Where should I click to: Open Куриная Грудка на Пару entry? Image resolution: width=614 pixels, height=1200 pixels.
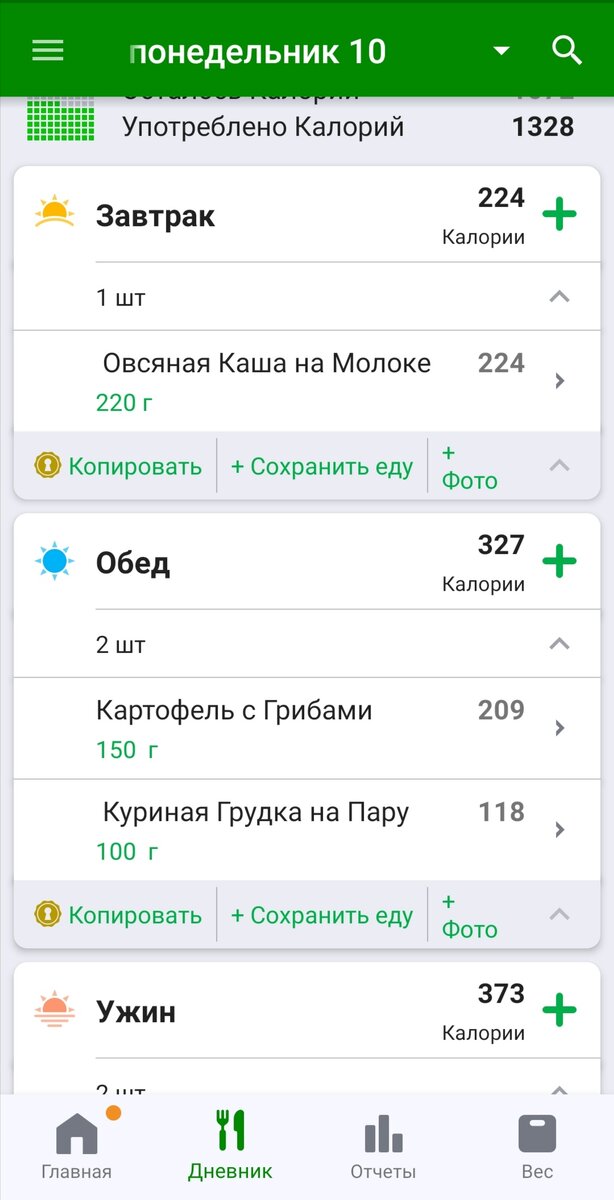coord(300,830)
